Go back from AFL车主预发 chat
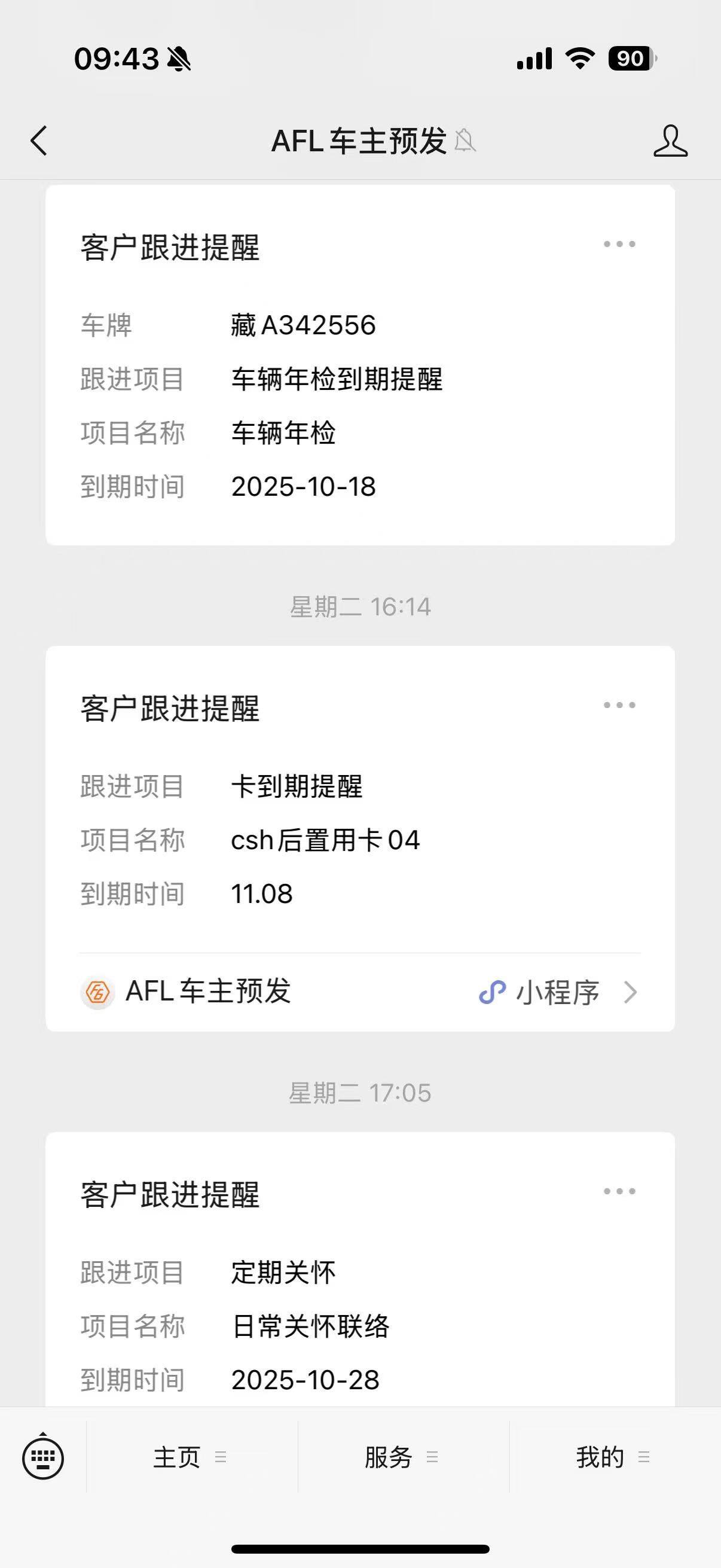 [x=39, y=141]
